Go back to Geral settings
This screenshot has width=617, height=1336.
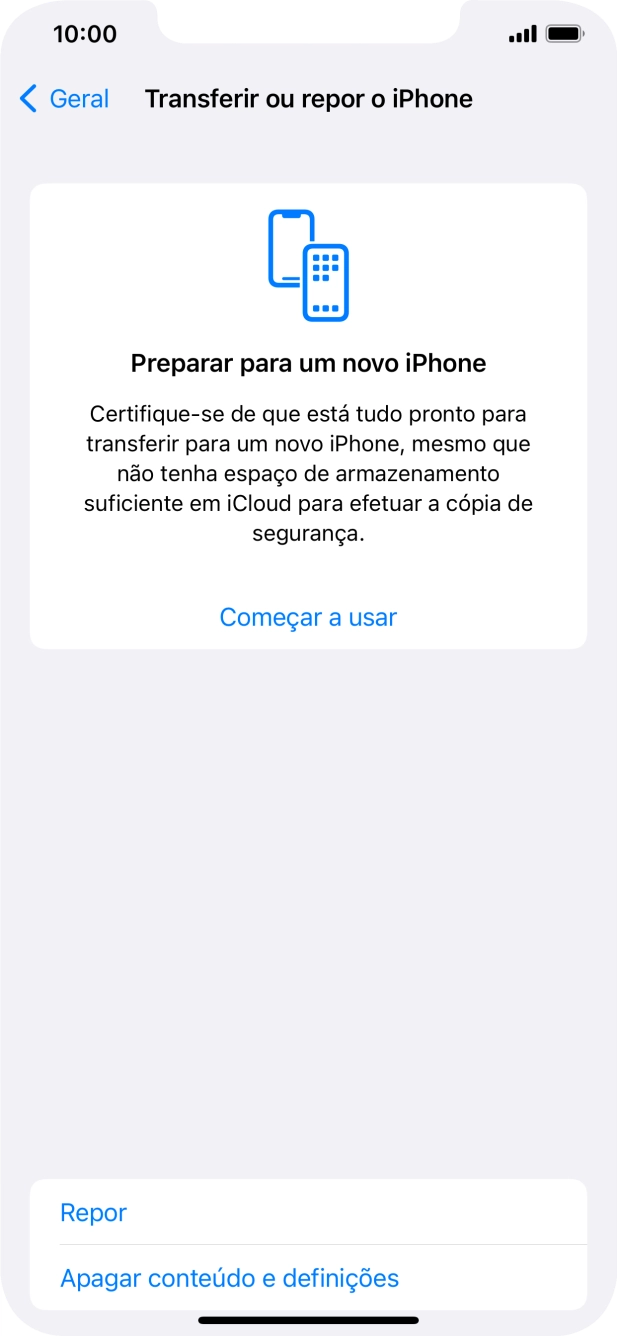tap(65, 99)
